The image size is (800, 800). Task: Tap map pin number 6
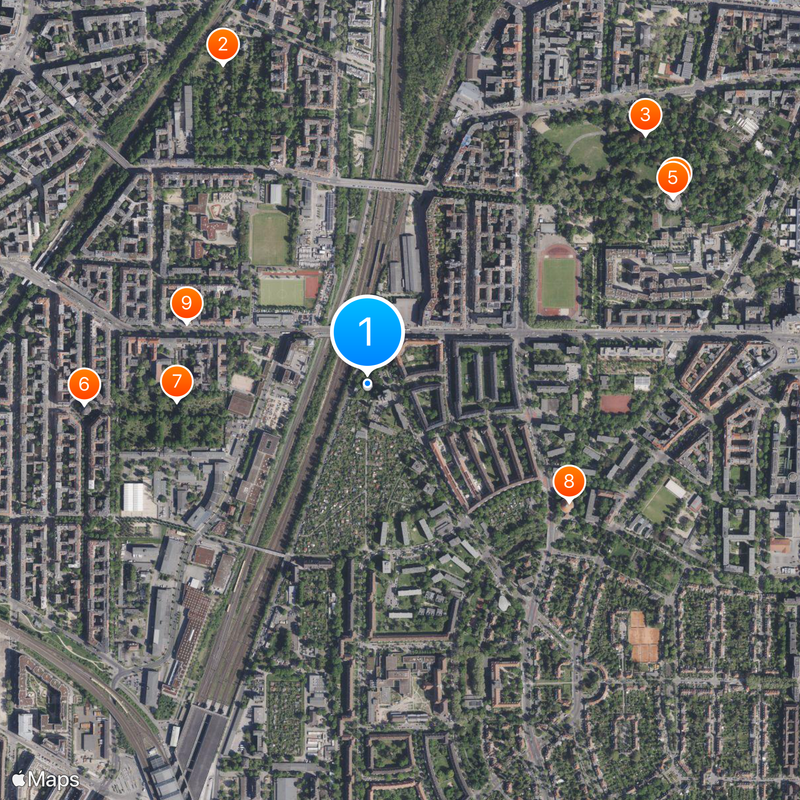click(x=84, y=383)
